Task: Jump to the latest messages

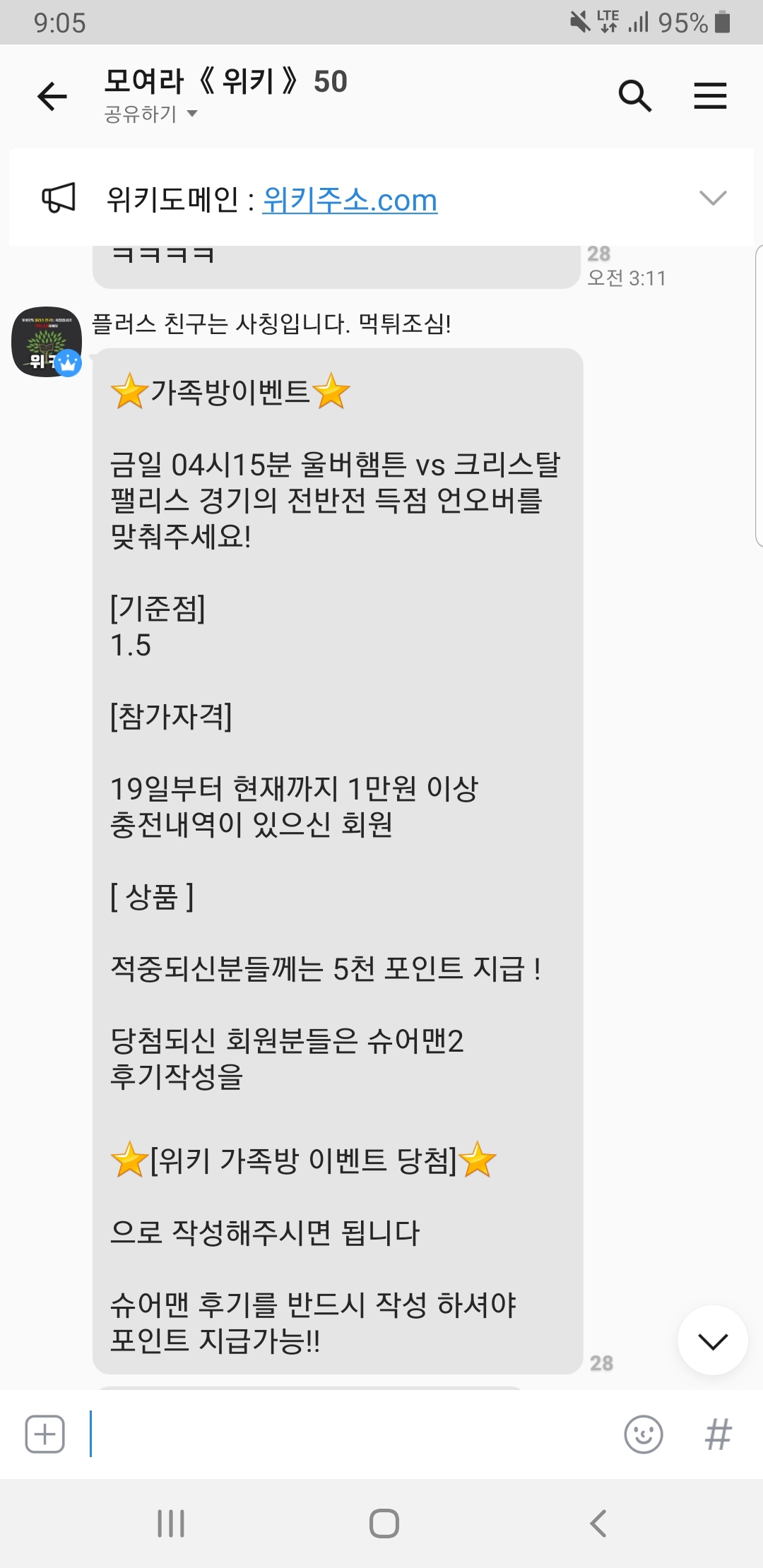Action: click(712, 1340)
